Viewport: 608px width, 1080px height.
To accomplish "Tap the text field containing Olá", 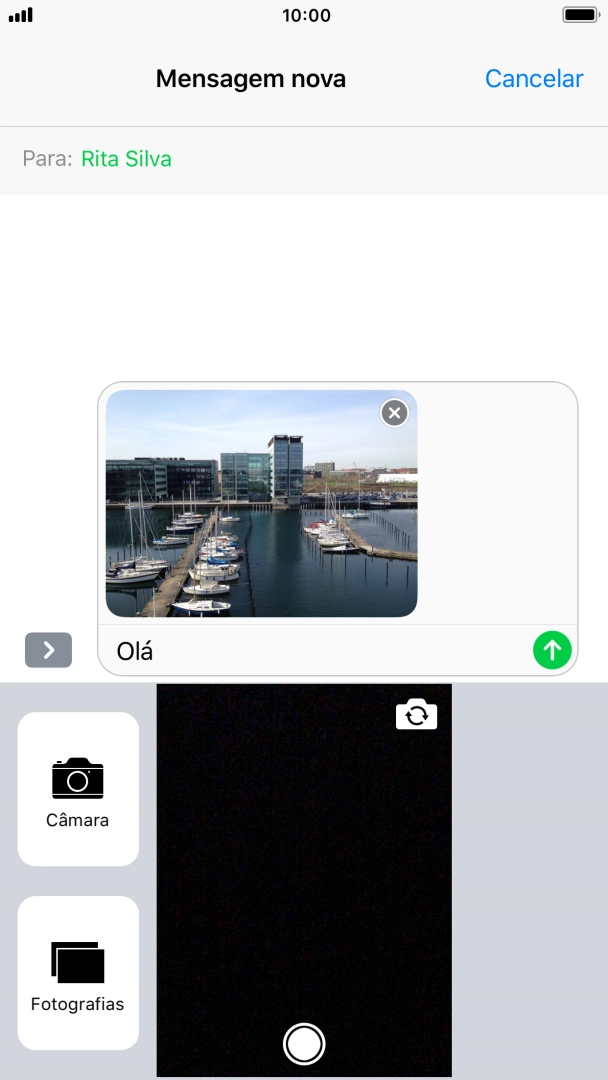I will pos(317,651).
